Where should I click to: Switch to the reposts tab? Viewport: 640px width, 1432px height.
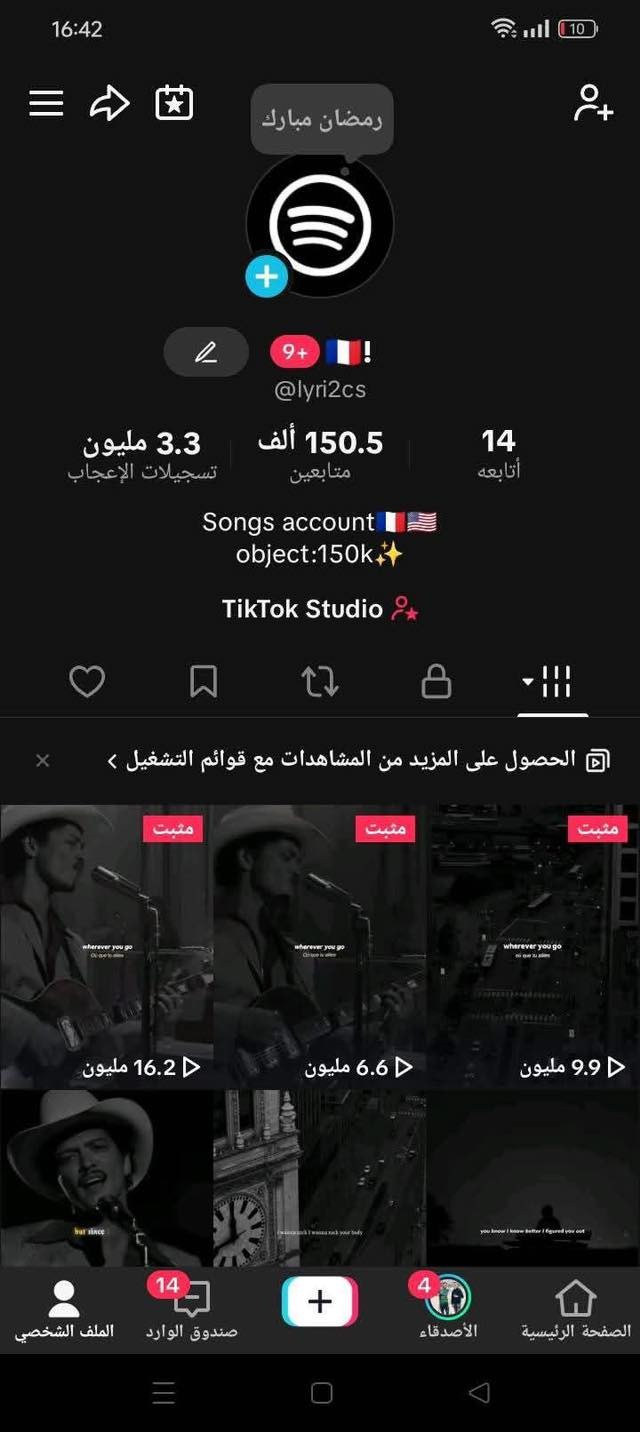pos(320,682)
